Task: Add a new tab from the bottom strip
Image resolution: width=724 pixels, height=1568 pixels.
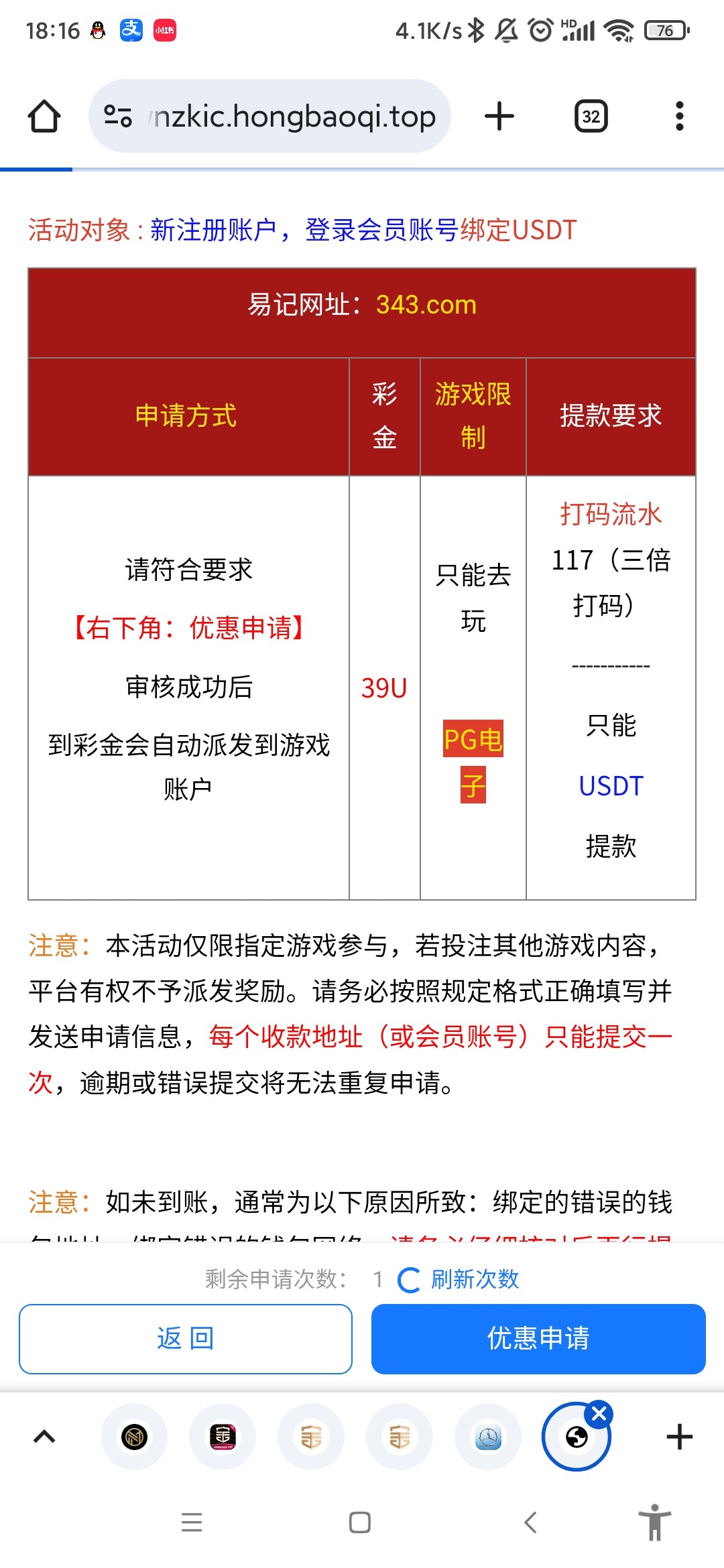Action: click(680, 1437)
